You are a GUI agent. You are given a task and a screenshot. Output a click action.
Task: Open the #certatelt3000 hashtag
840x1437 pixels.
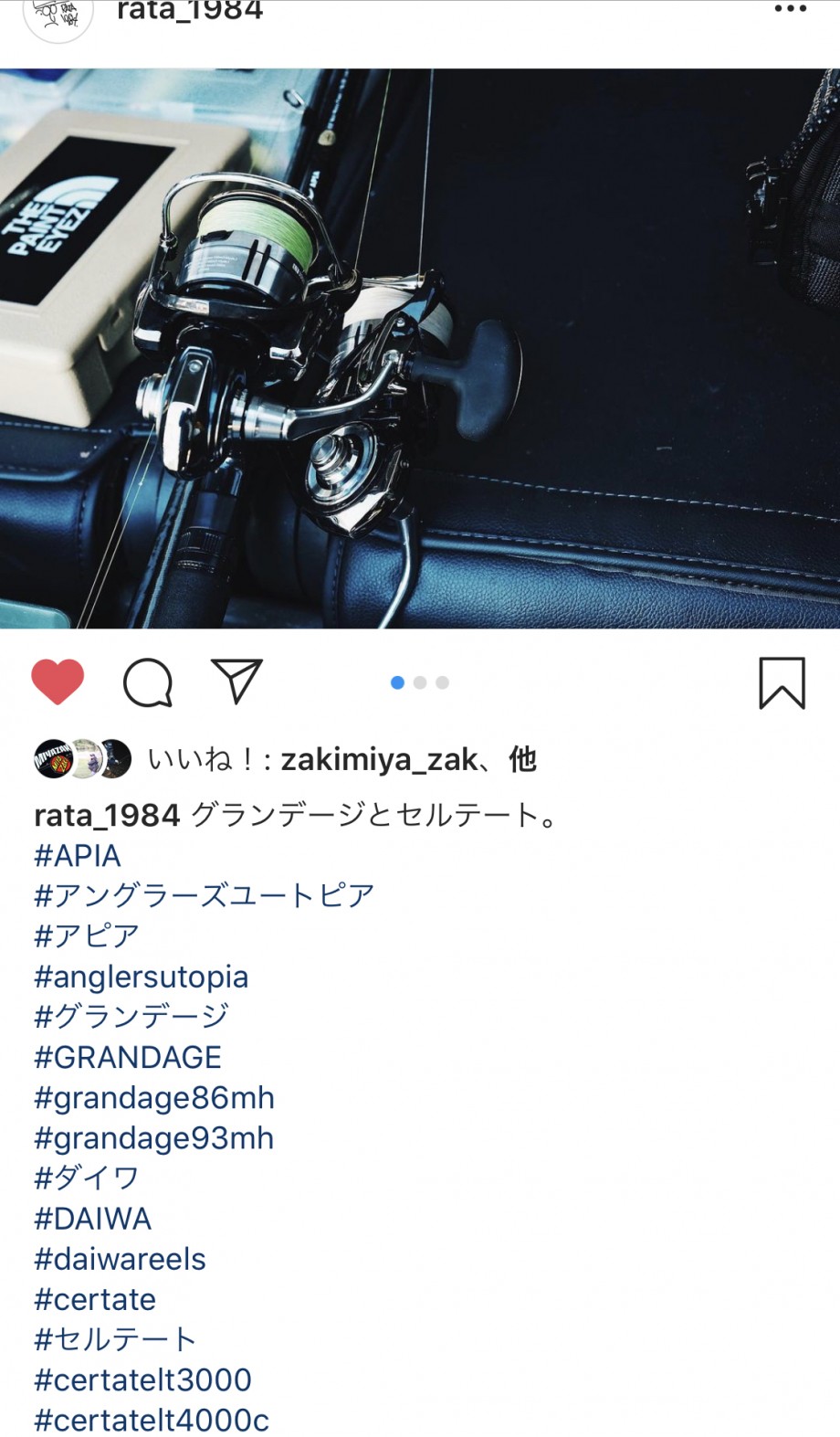click(x=142, y=1379)
